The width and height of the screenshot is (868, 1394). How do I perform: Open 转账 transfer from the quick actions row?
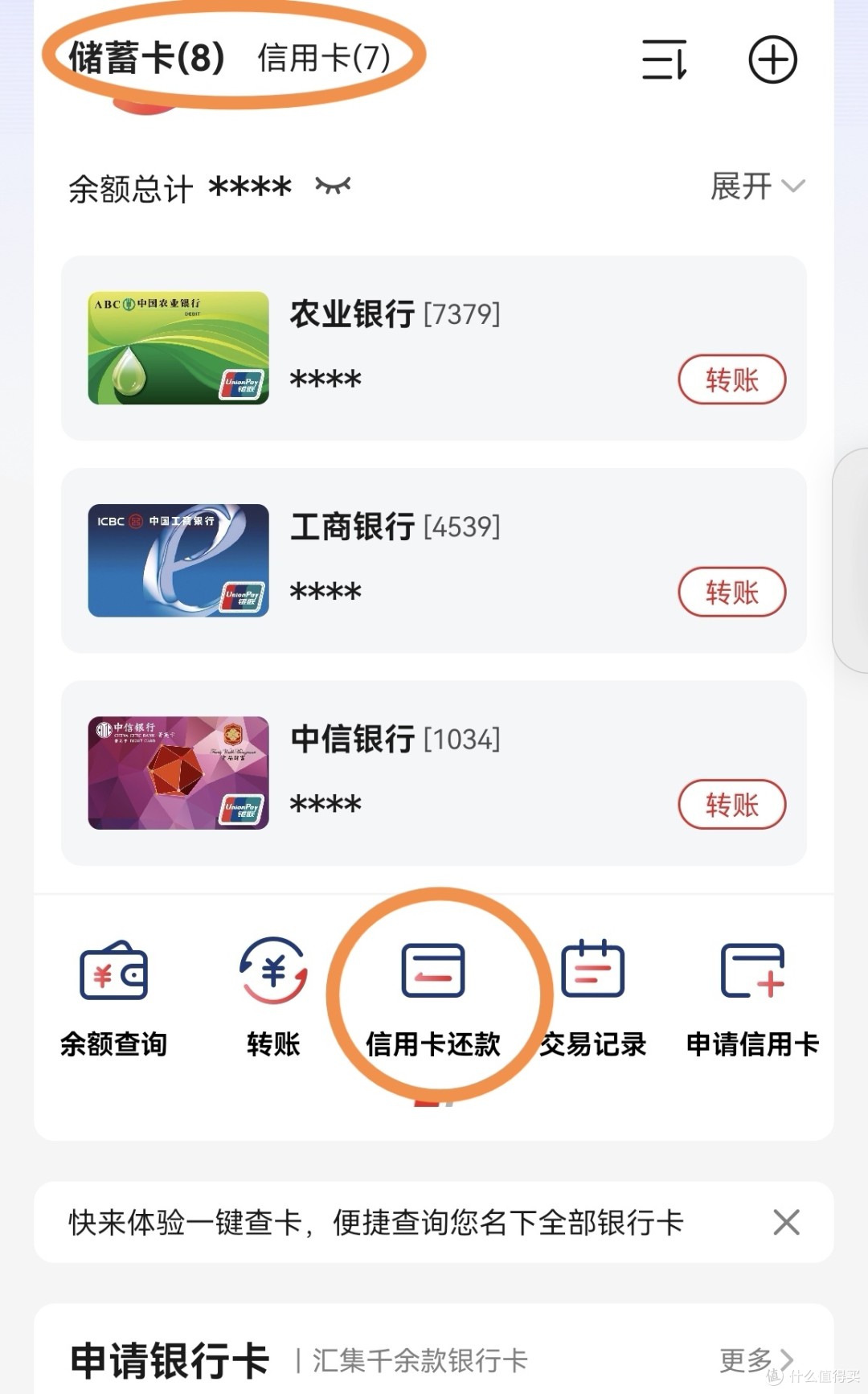pyautogui.click(x=272, y=997)
